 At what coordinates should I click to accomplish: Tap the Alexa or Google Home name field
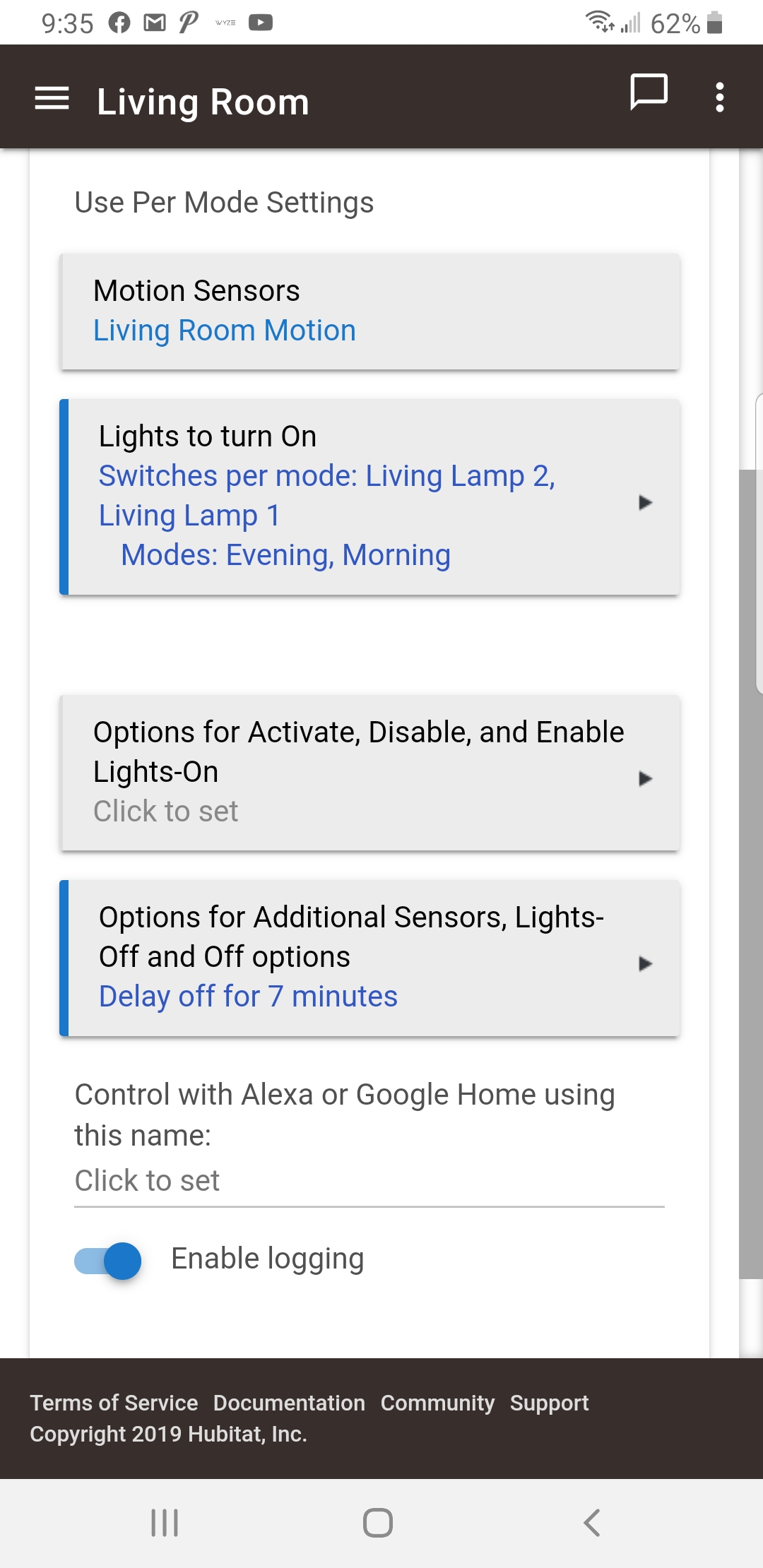(x=369, y=1181)
